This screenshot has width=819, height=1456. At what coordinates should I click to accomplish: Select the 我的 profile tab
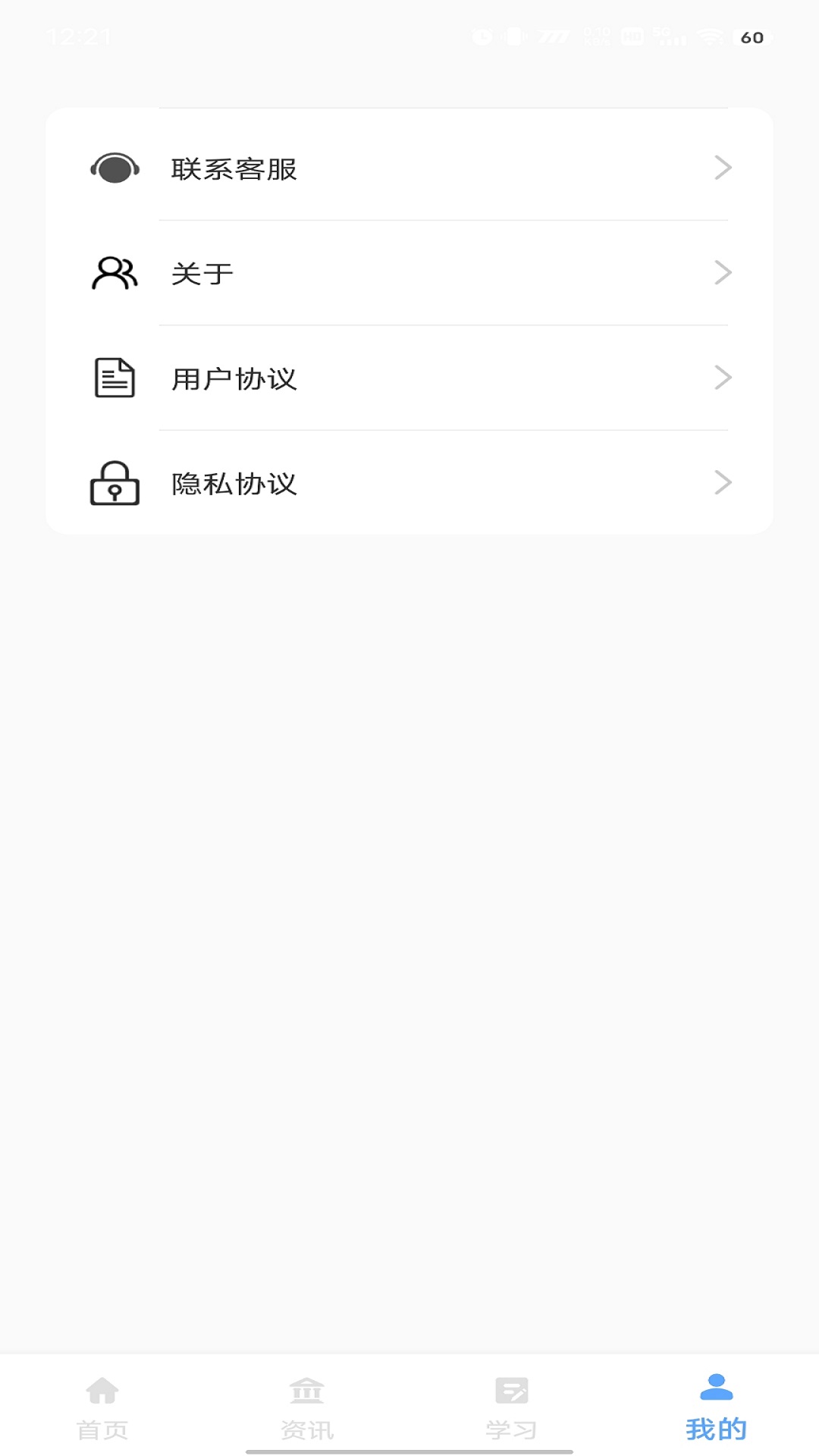(717, 1407)
